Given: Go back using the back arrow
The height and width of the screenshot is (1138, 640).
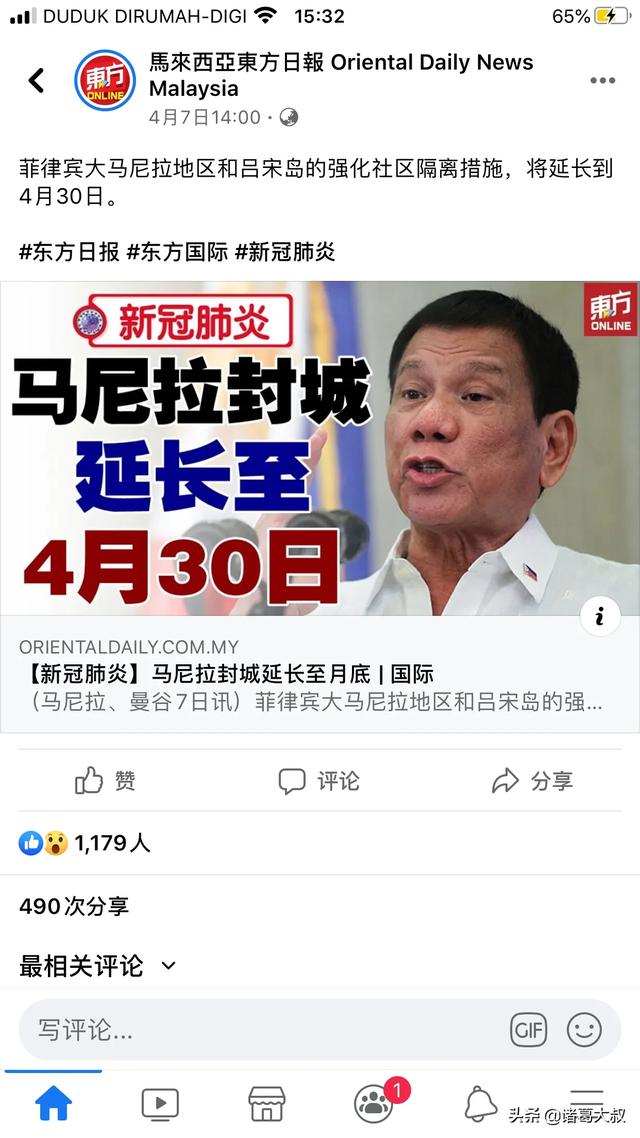Looking at the screenshot, I should (37, 80).
